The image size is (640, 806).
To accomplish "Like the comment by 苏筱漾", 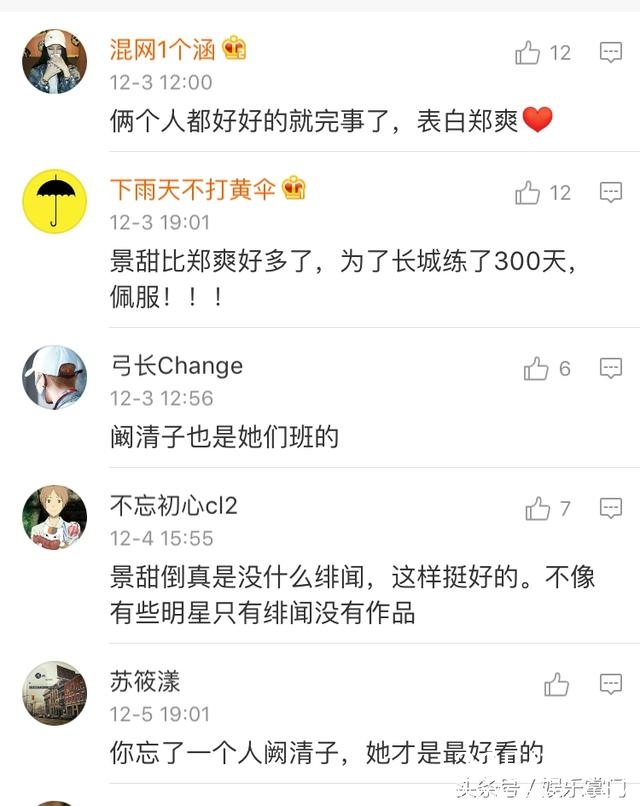I will 556,685.
